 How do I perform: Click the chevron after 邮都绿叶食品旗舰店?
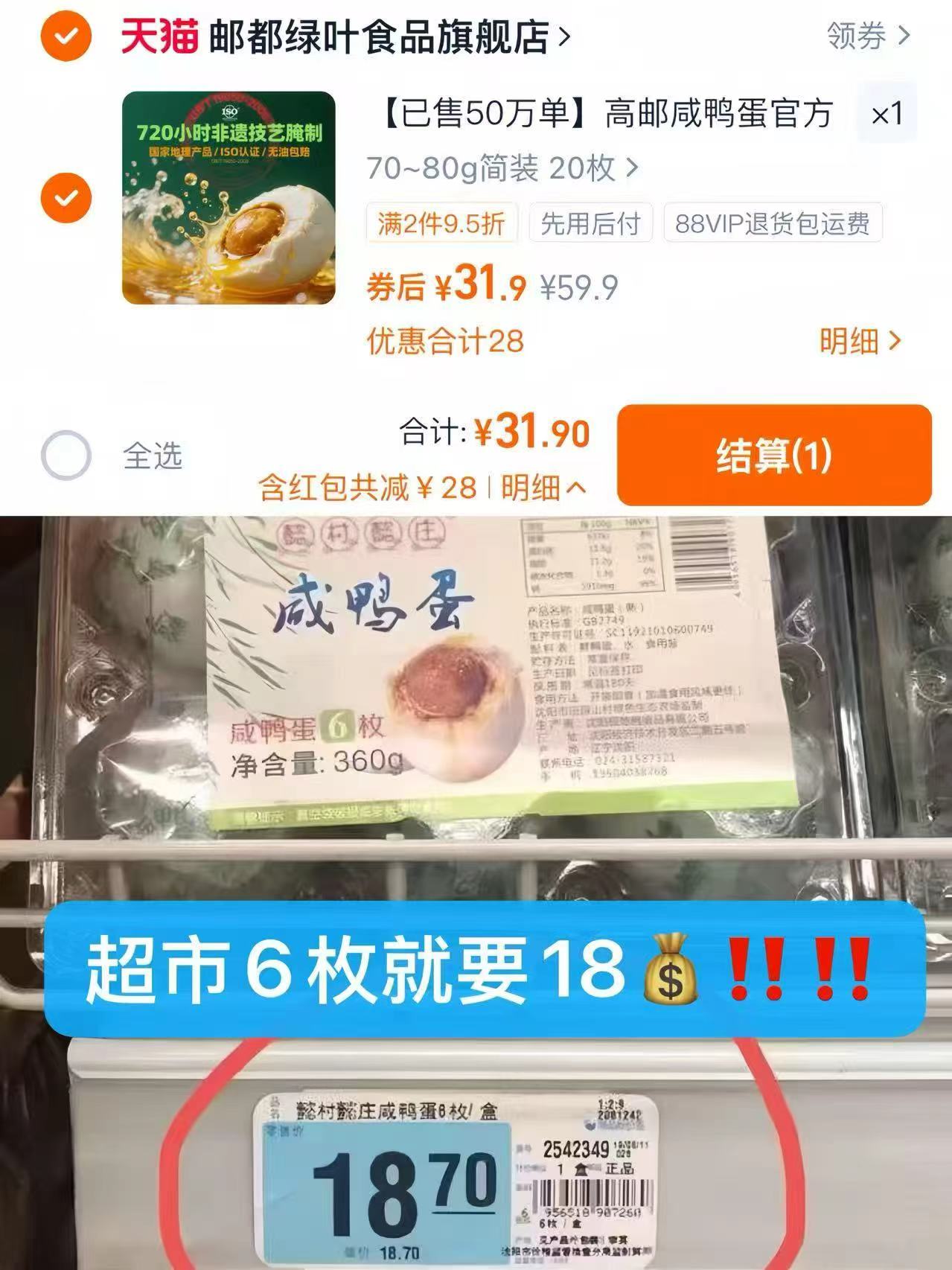563,37
